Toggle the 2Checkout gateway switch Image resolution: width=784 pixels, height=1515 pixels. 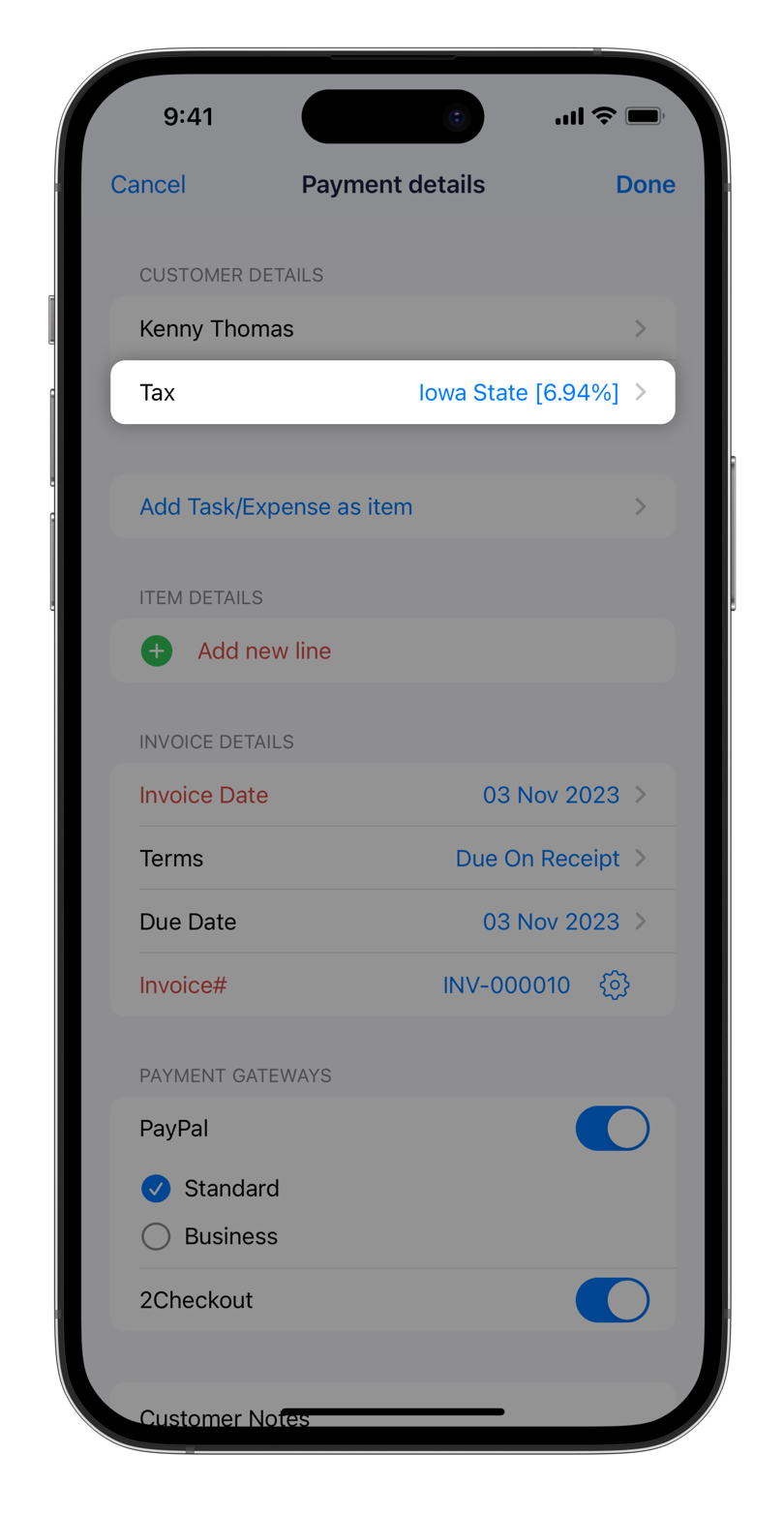[x=612, y=1300]
